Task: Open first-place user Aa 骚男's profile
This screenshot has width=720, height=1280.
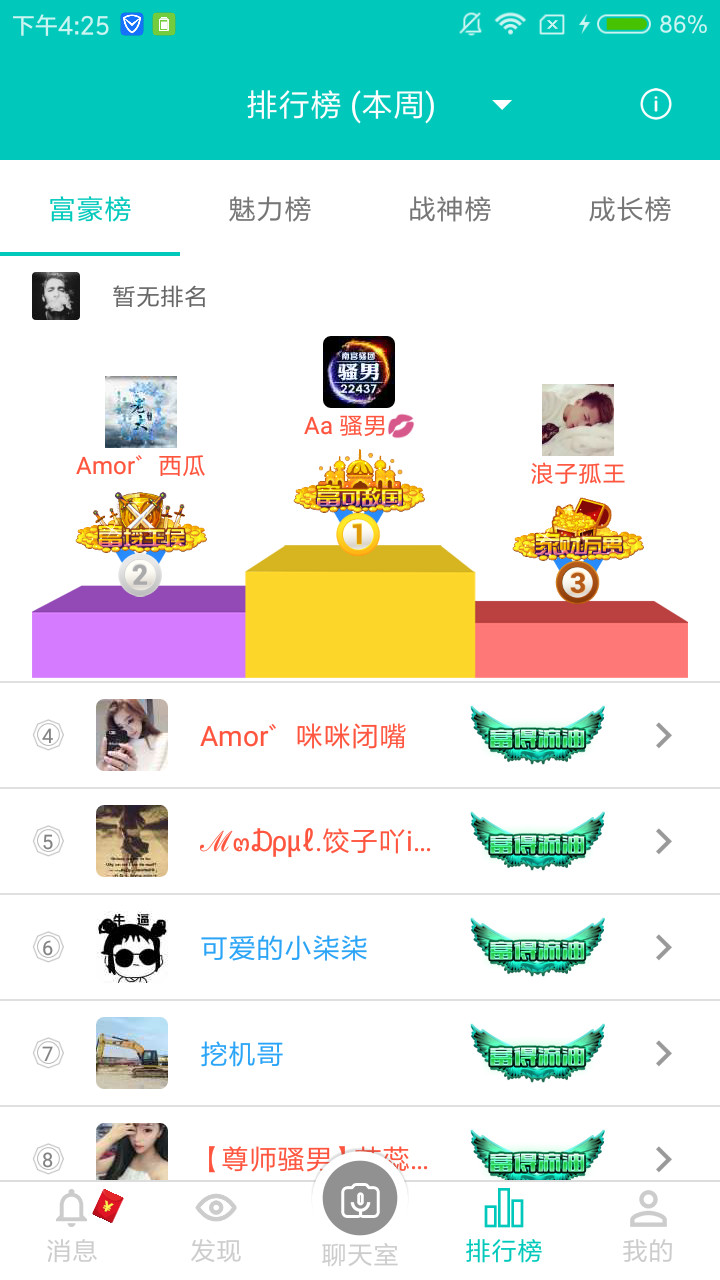Action: click(x=359, y=373)
